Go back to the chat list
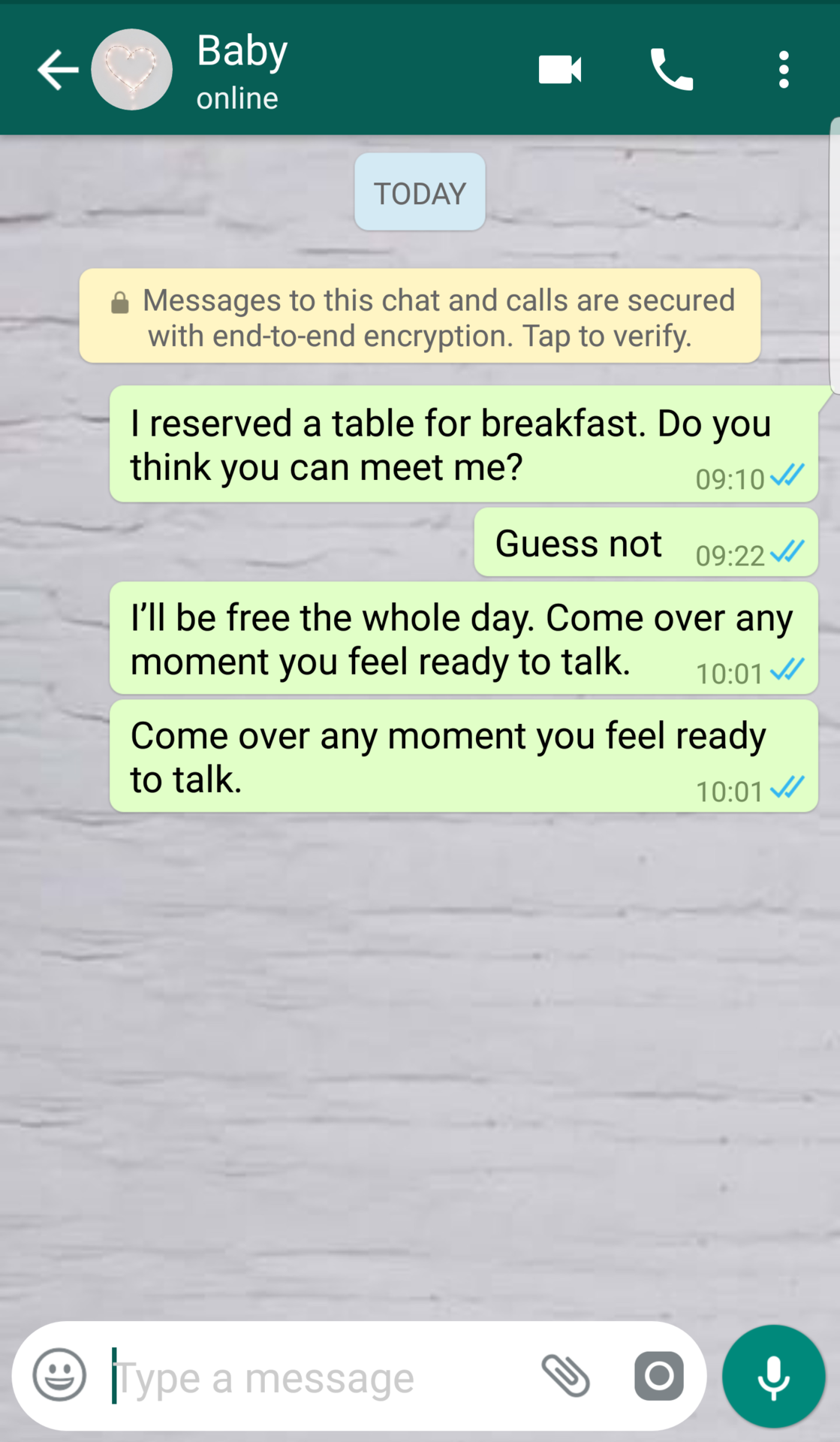Screen dimensions: 840x1442 pos(57,70)
